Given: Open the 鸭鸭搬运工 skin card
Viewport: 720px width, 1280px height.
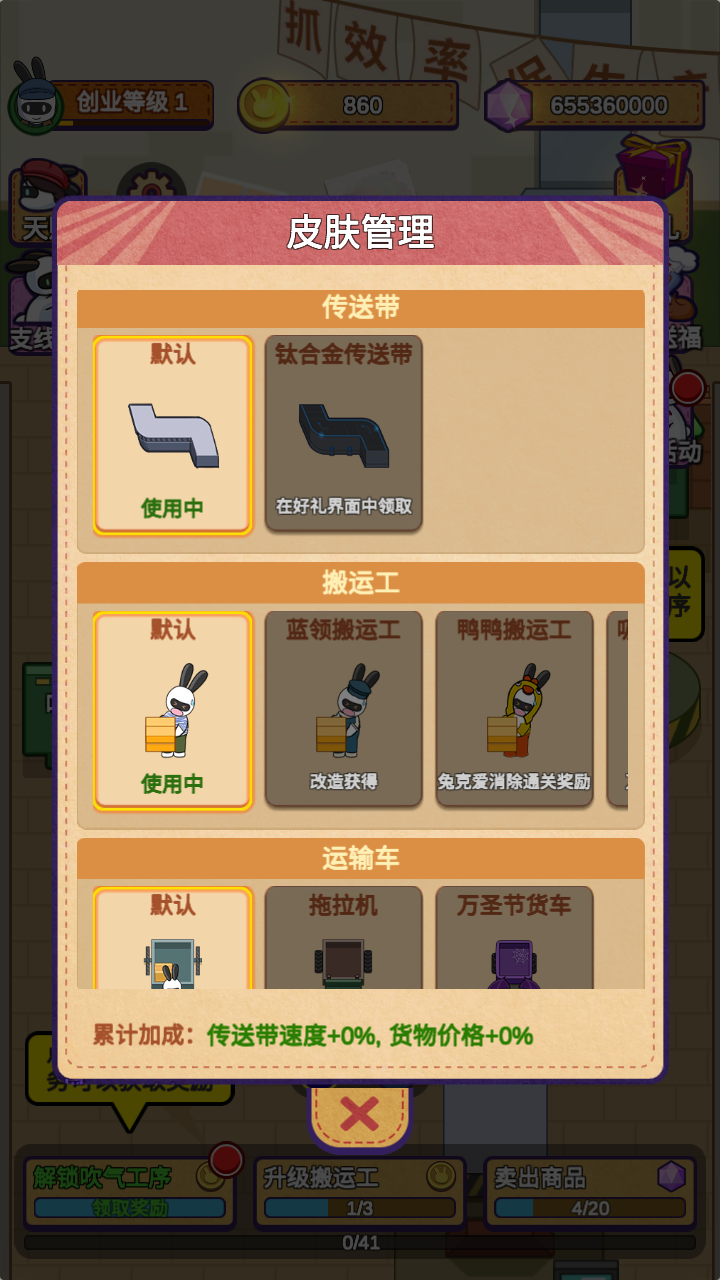Looking at the screenshot, I should pyautogui.click(x=515, y=708).
